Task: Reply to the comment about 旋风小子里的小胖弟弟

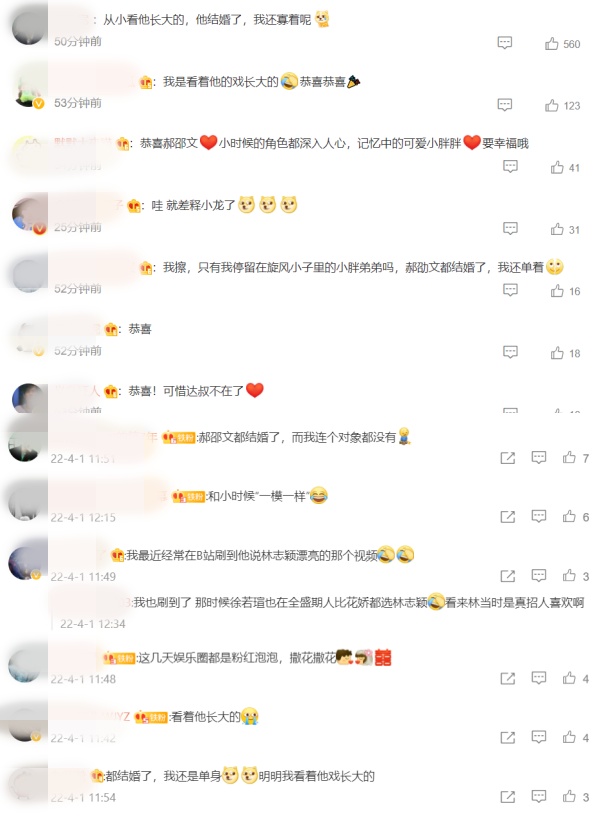Action: click(510, 290)
